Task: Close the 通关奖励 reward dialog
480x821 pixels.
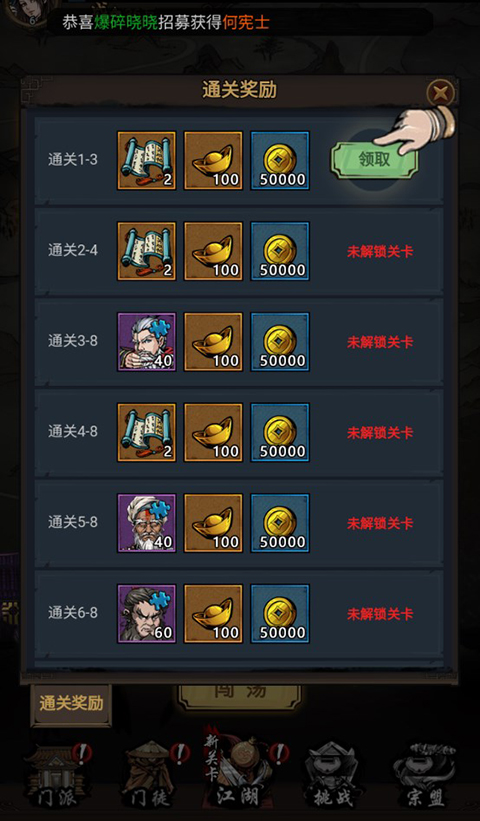Action: 441,94
